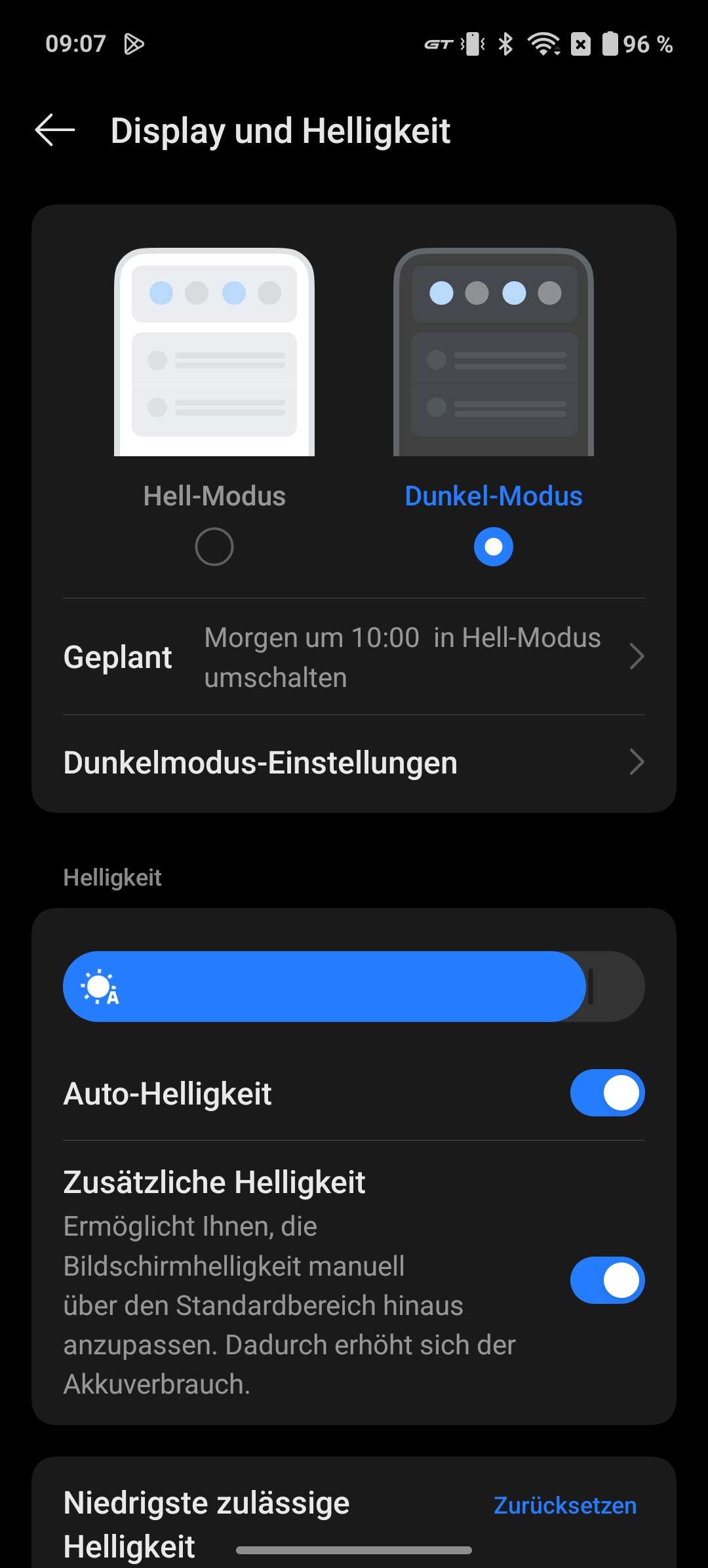
Task: Select the Hell-Modus radio button
Action: [214, 547]
